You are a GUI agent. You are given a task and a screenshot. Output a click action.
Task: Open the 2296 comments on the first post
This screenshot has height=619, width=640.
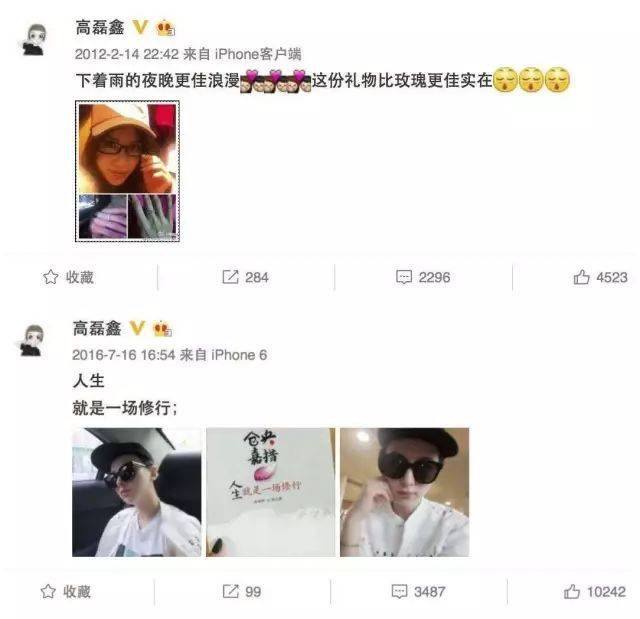[423, 277]
